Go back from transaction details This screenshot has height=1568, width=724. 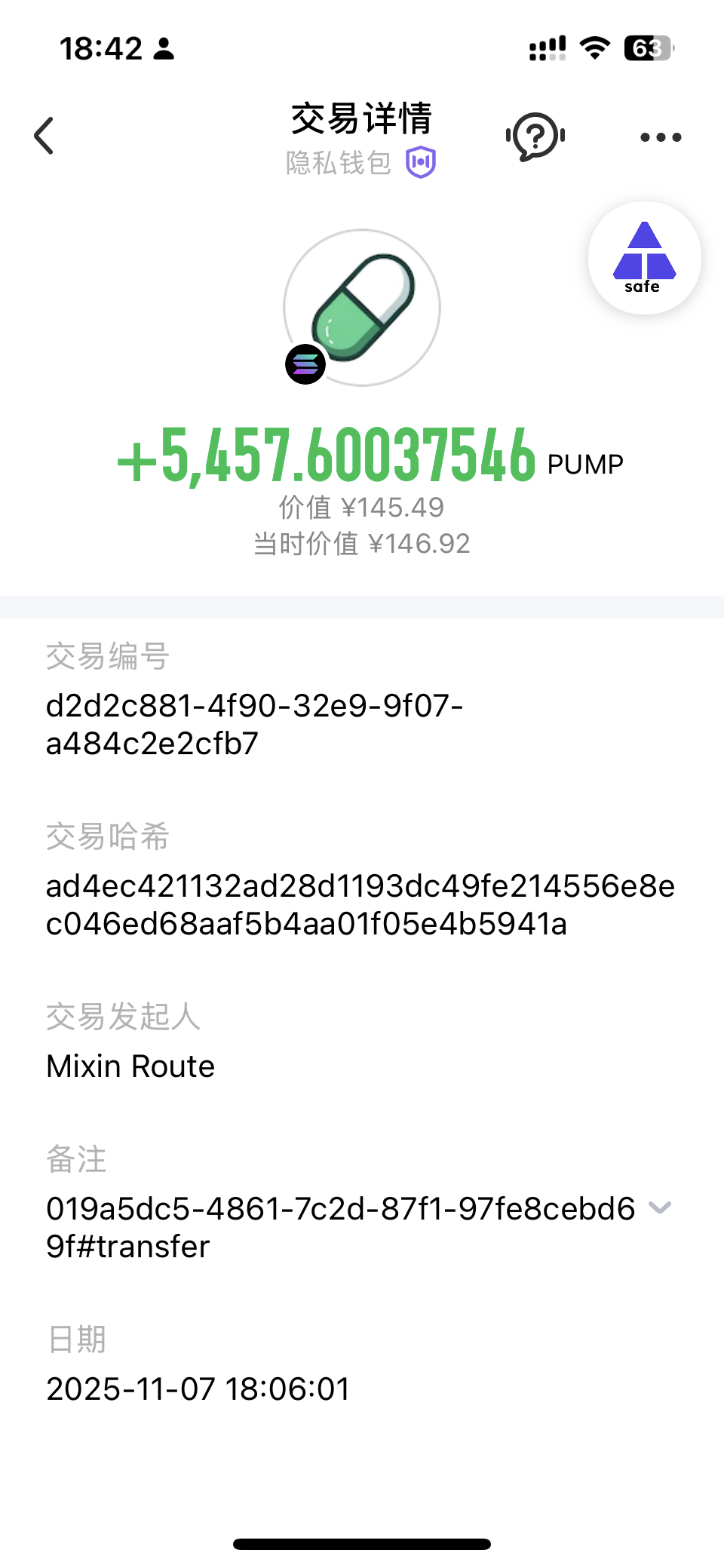coord(44,136)
